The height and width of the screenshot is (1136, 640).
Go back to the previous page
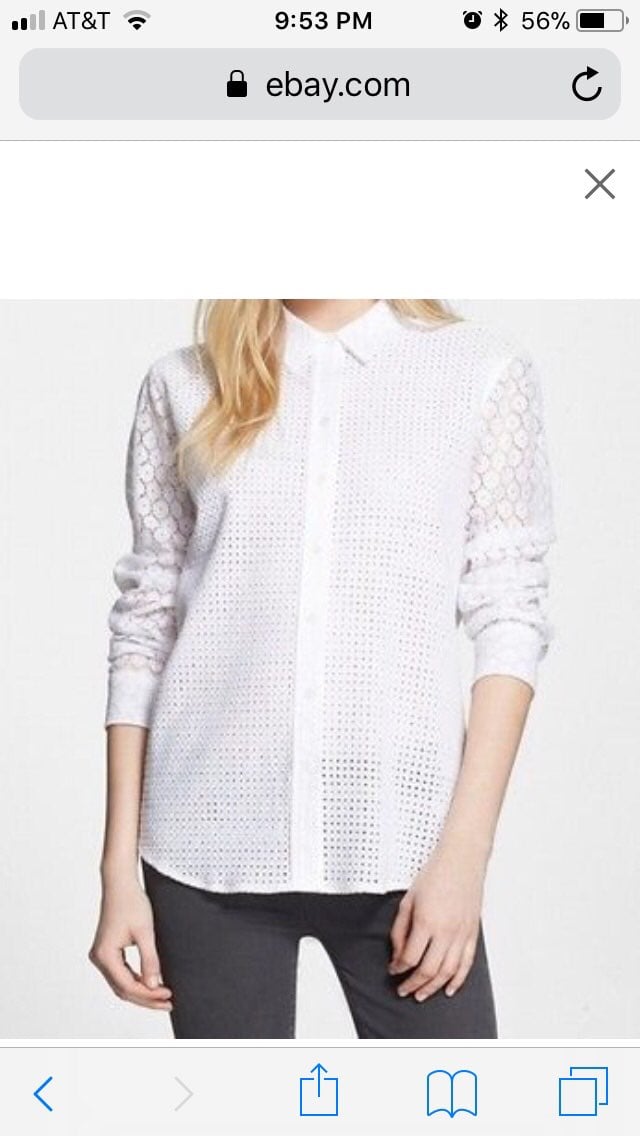point(43,1093)
